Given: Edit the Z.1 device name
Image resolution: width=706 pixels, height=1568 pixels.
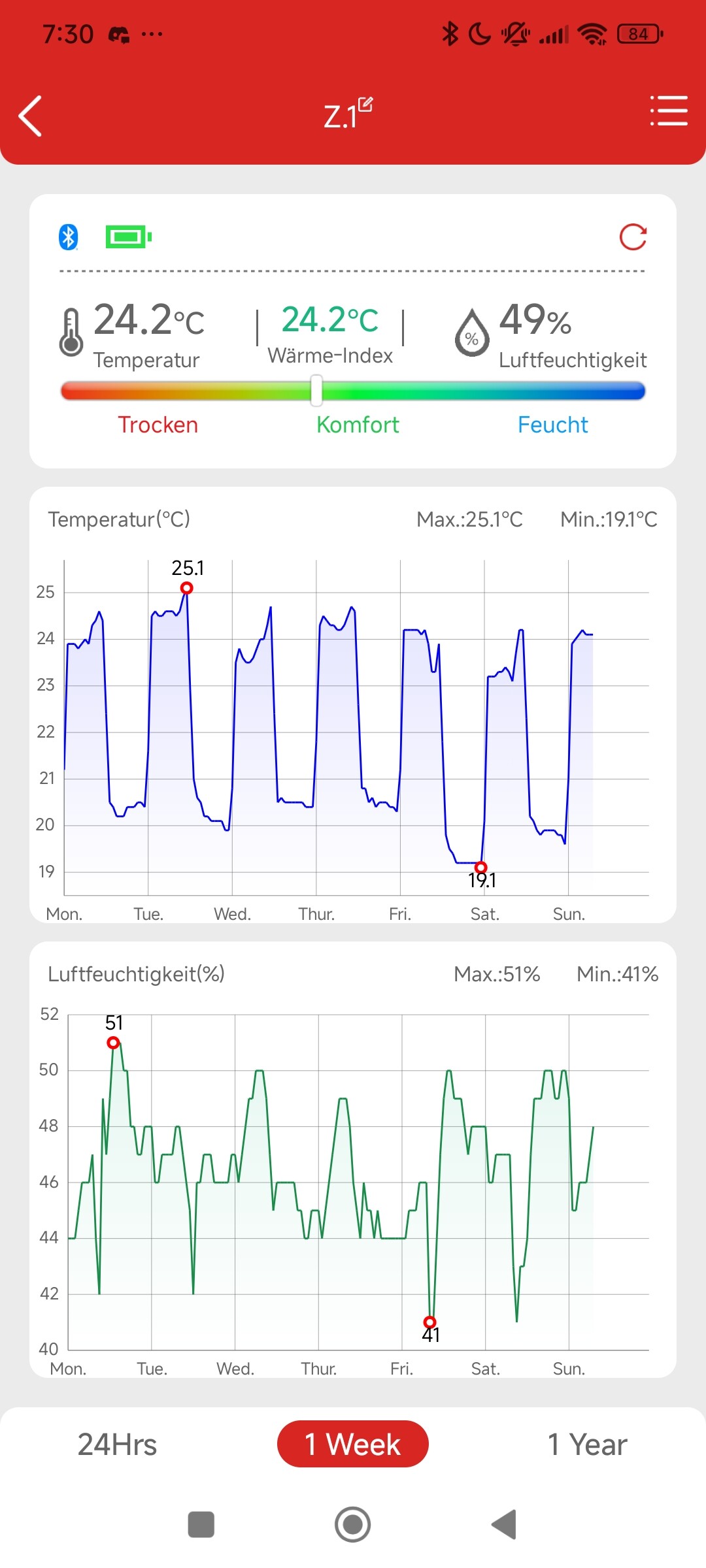Looking at the screenshot, I should click(365, 105).
